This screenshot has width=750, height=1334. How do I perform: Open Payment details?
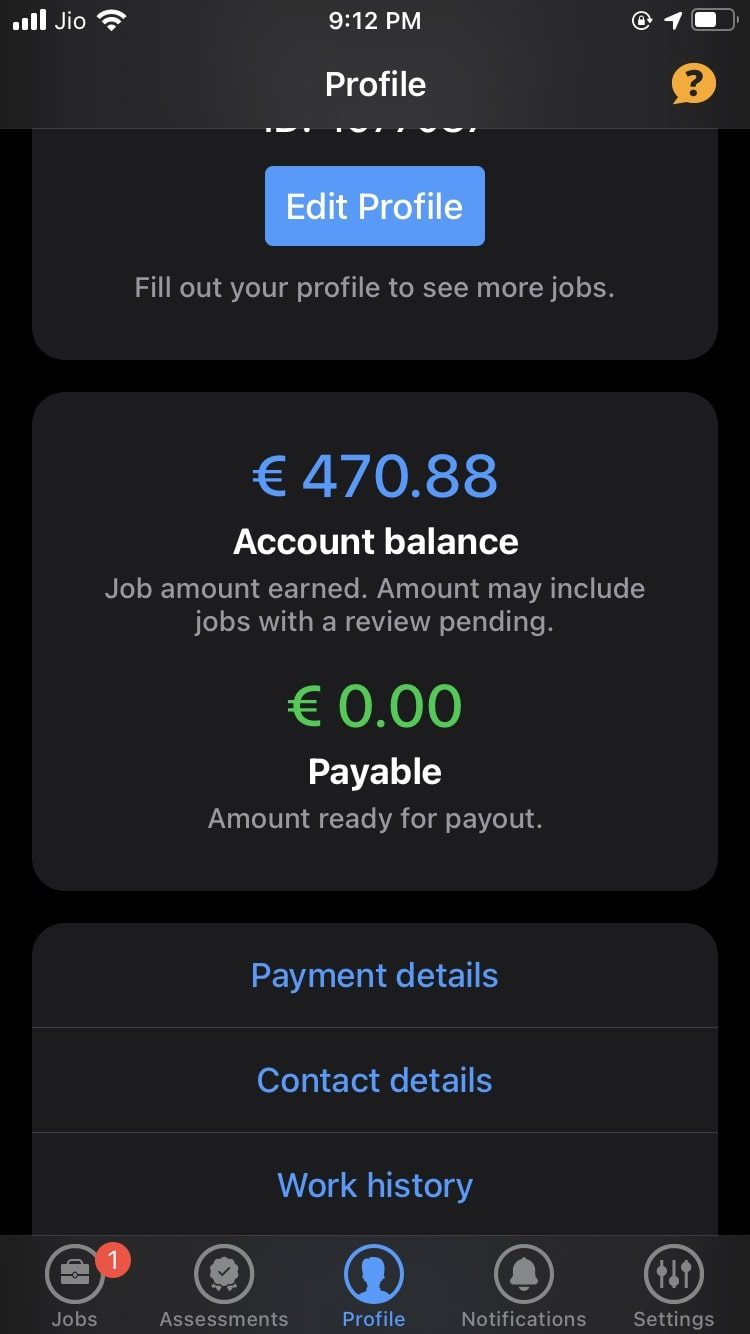[x=375, y=976]
